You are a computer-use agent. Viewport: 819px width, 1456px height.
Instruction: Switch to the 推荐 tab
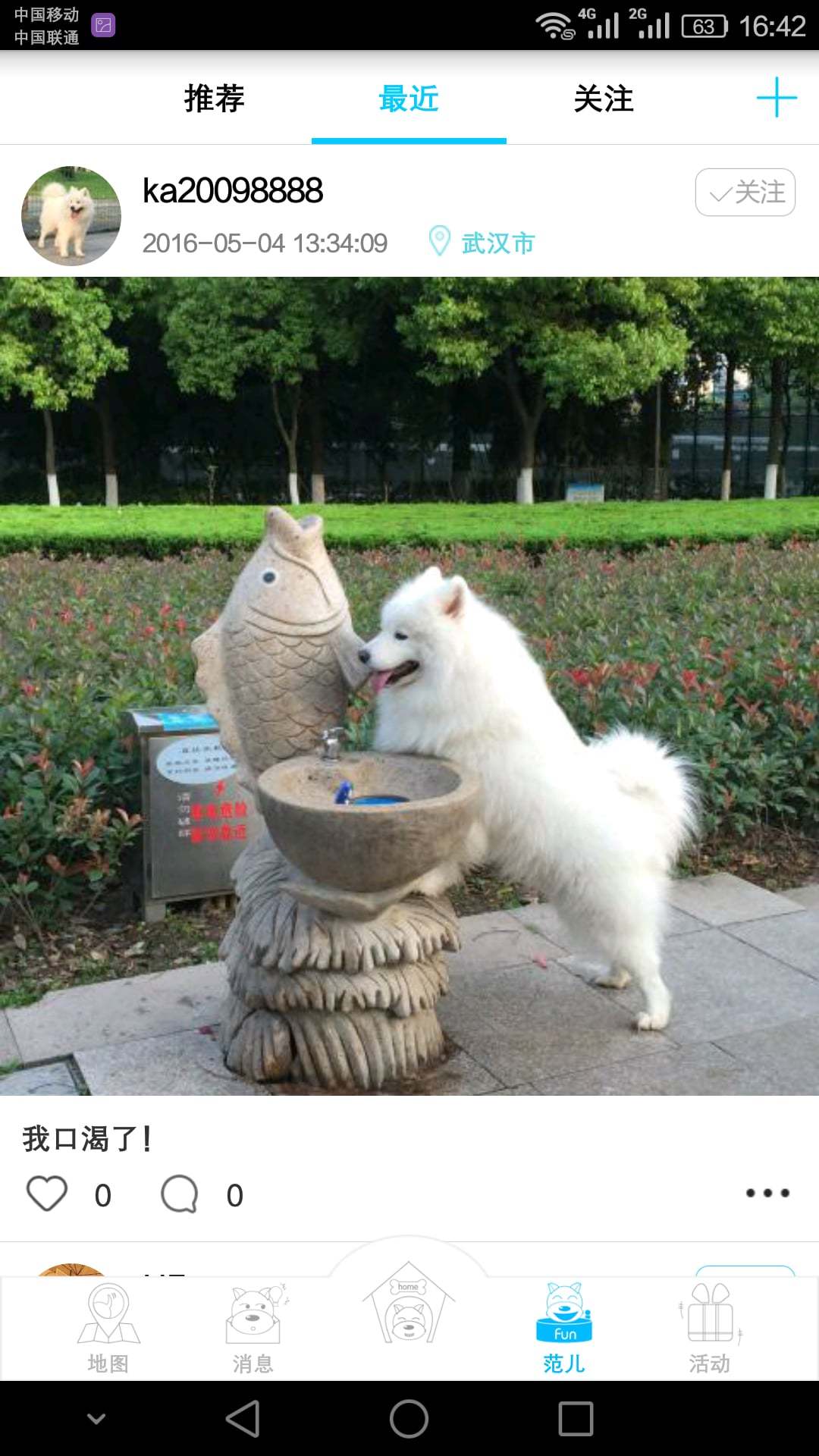[x=214, y=99]
